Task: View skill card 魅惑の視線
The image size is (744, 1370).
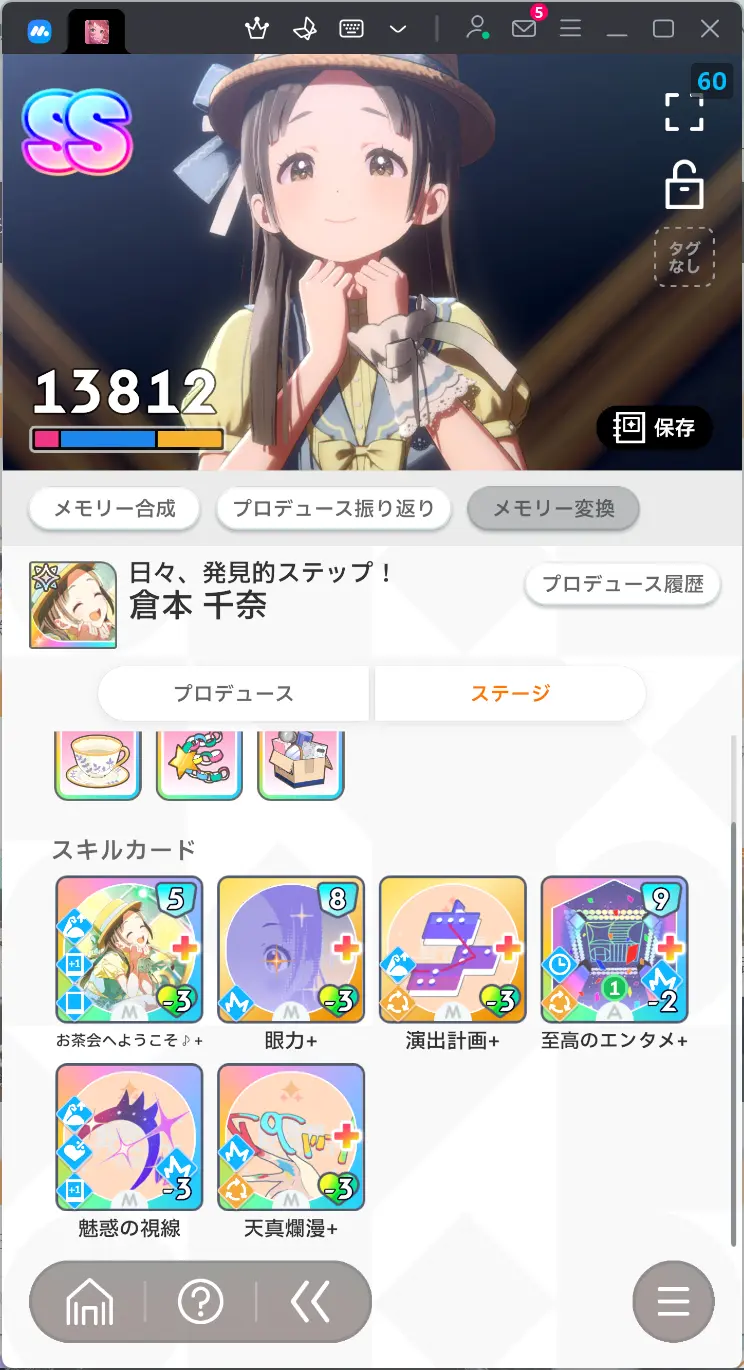Action: click(x=129, y=1137)
